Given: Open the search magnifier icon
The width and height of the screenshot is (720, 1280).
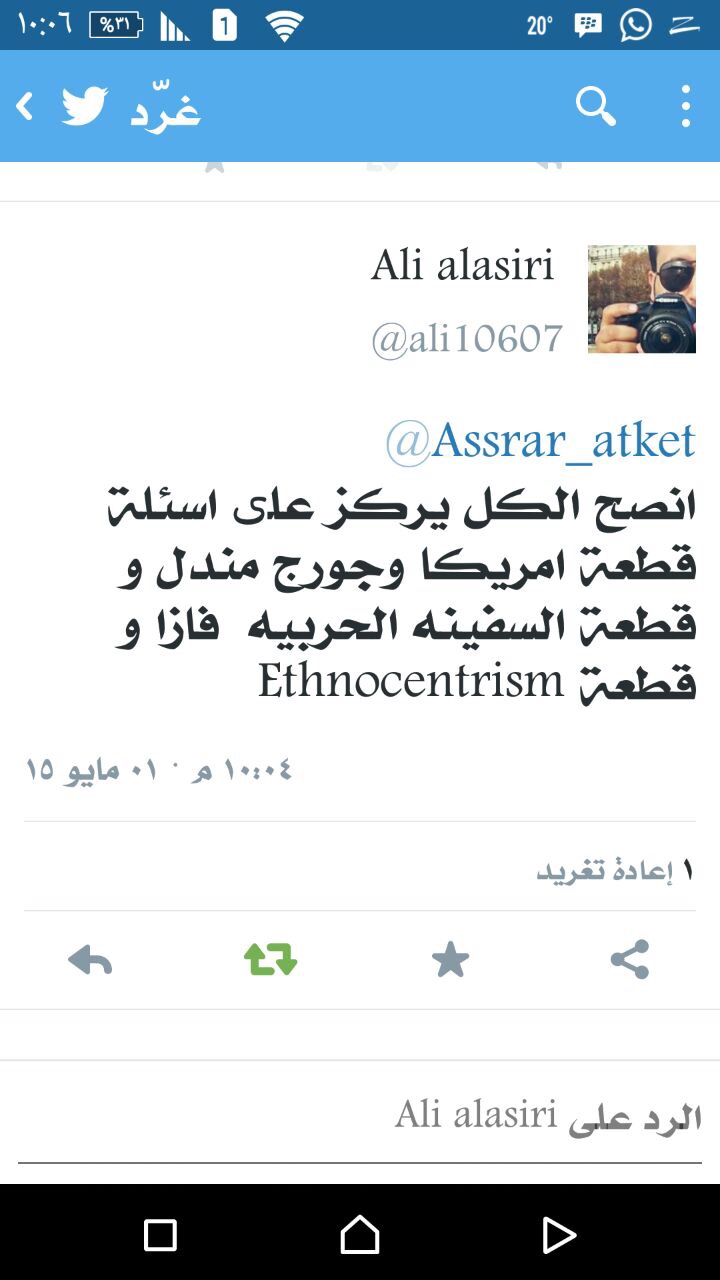Looking at the screenshot, I should [596, 106].
